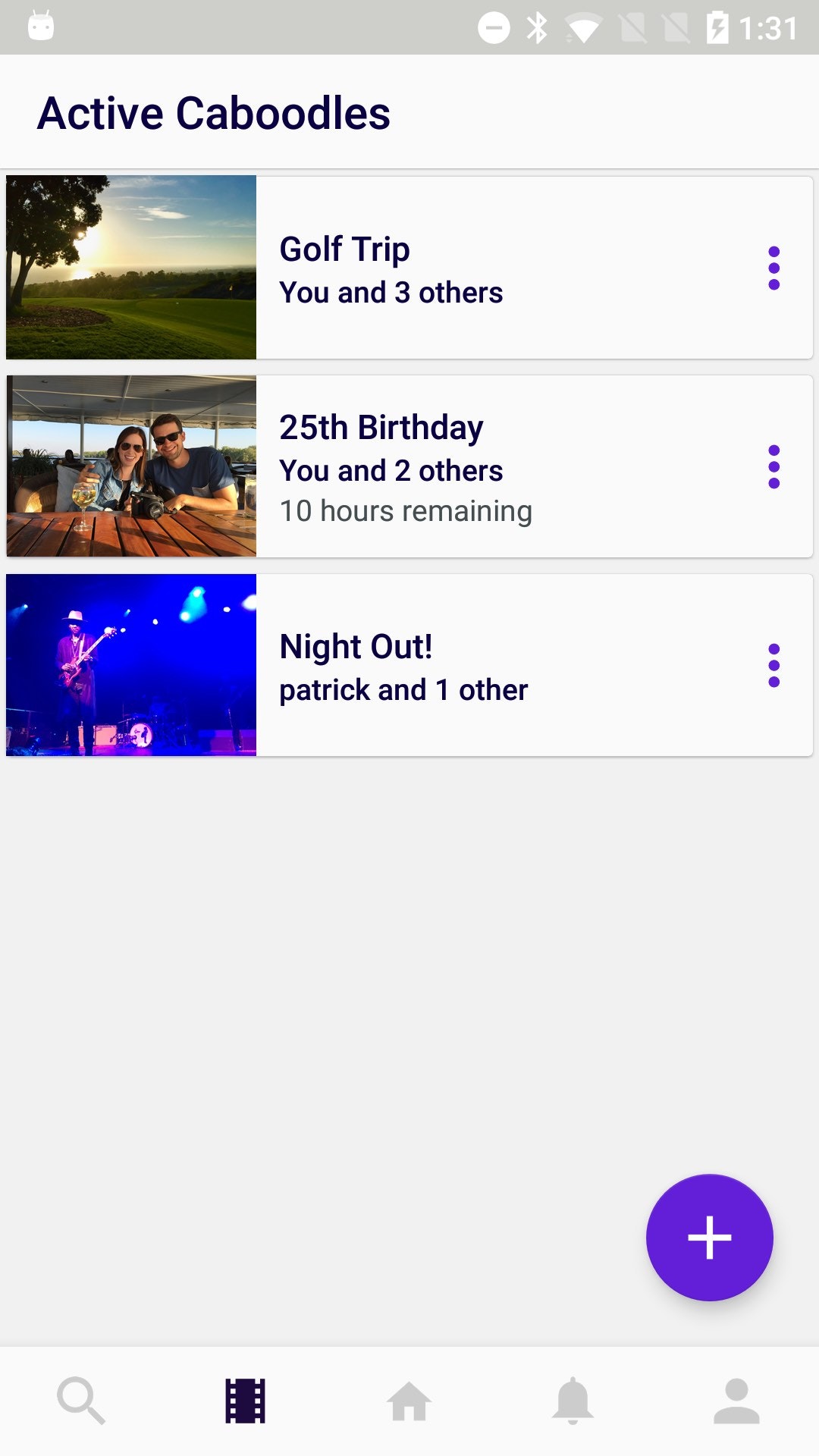The width and height of the screenshot is (819, 1456).
Task: Open the 25th Birthday caboodle
Action: [409, 466]
